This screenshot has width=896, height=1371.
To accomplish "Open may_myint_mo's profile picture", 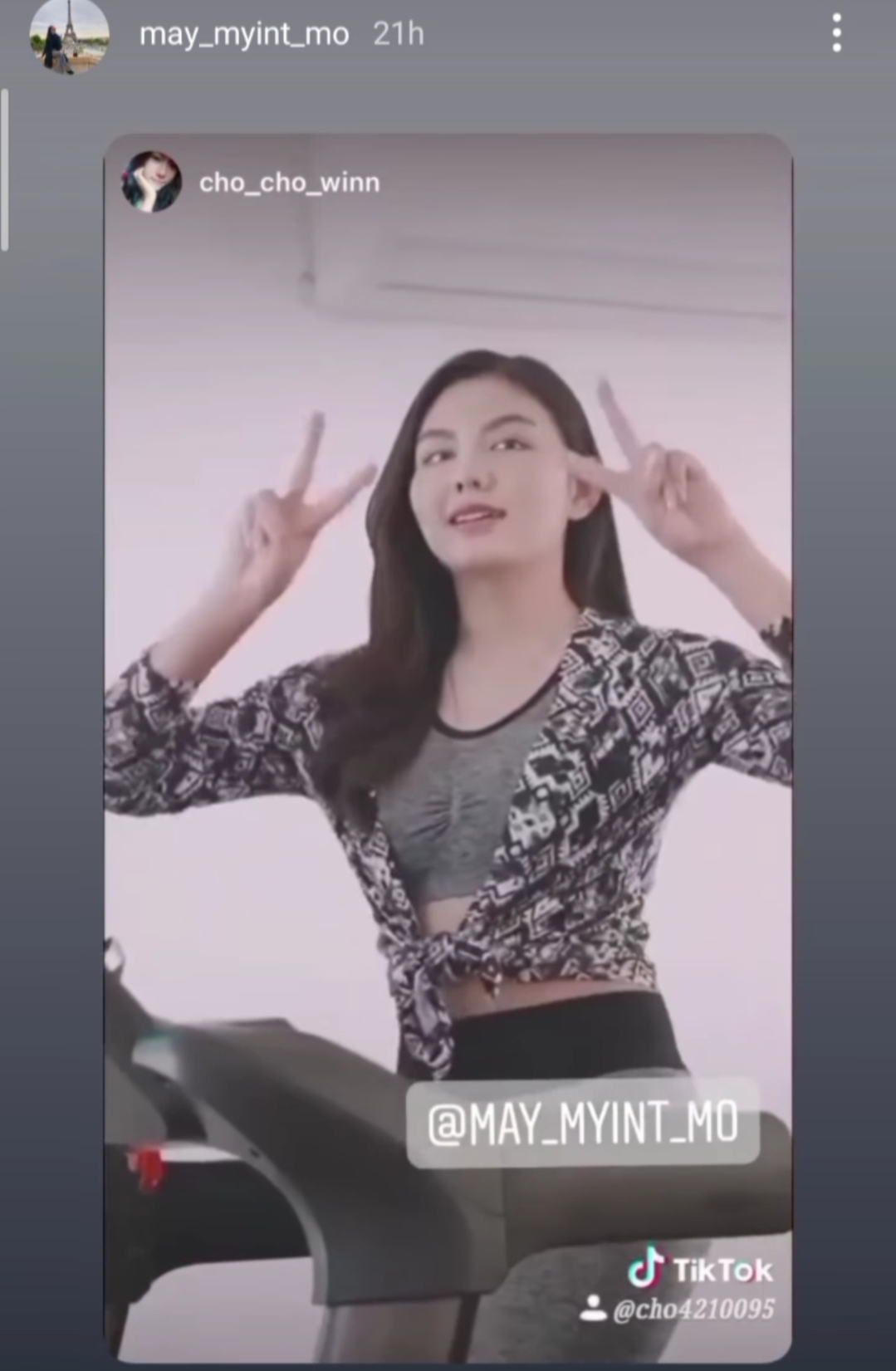I will click(x=69, y=35).
